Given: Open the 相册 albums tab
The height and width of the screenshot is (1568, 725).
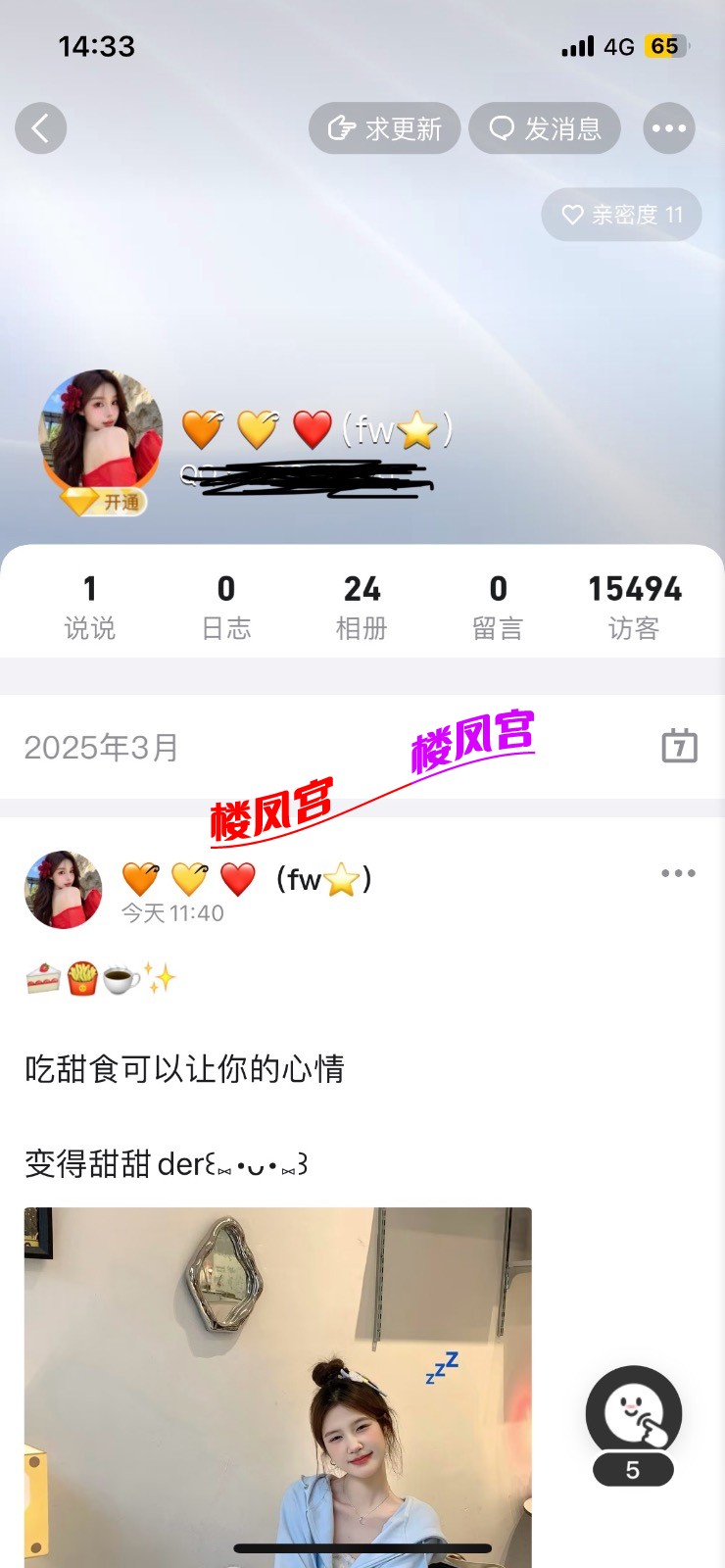Looking at the screenshot, I should 362,608.
